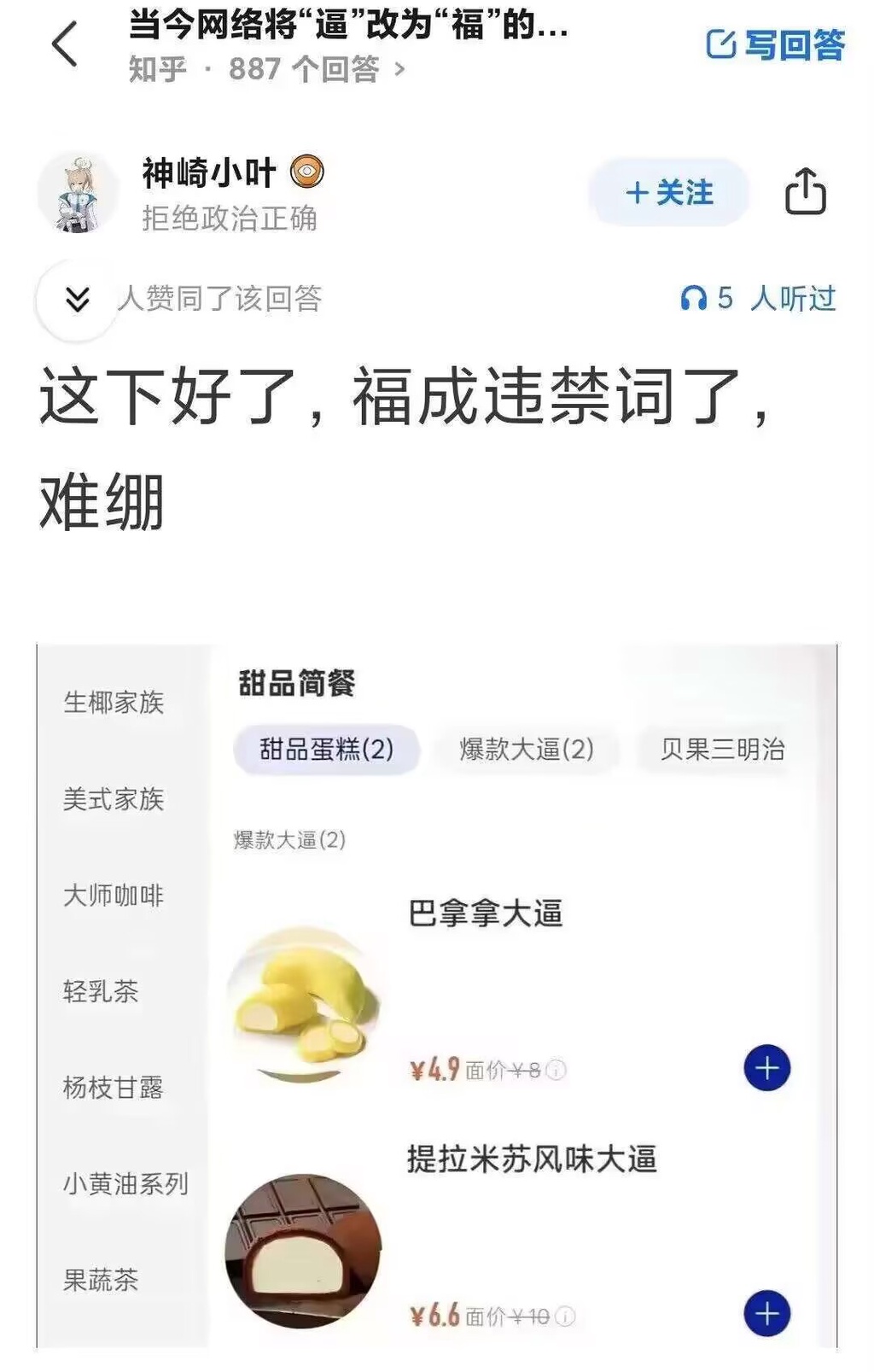Tap 写回答 to write an answer
This screenshot has height=1372, width=874.
tap(775, 44)
